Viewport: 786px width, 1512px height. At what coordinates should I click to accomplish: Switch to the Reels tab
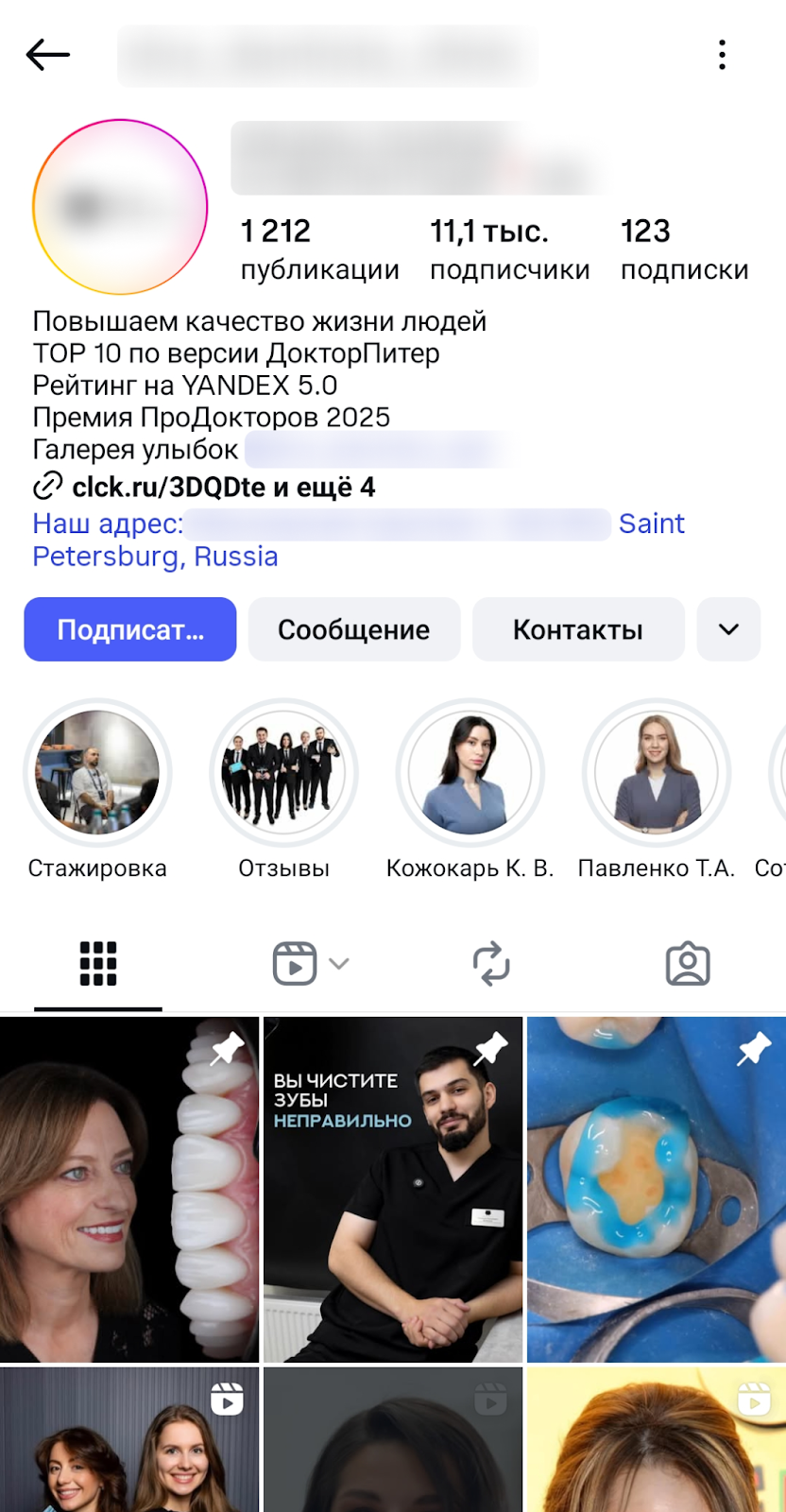[296, 964]
